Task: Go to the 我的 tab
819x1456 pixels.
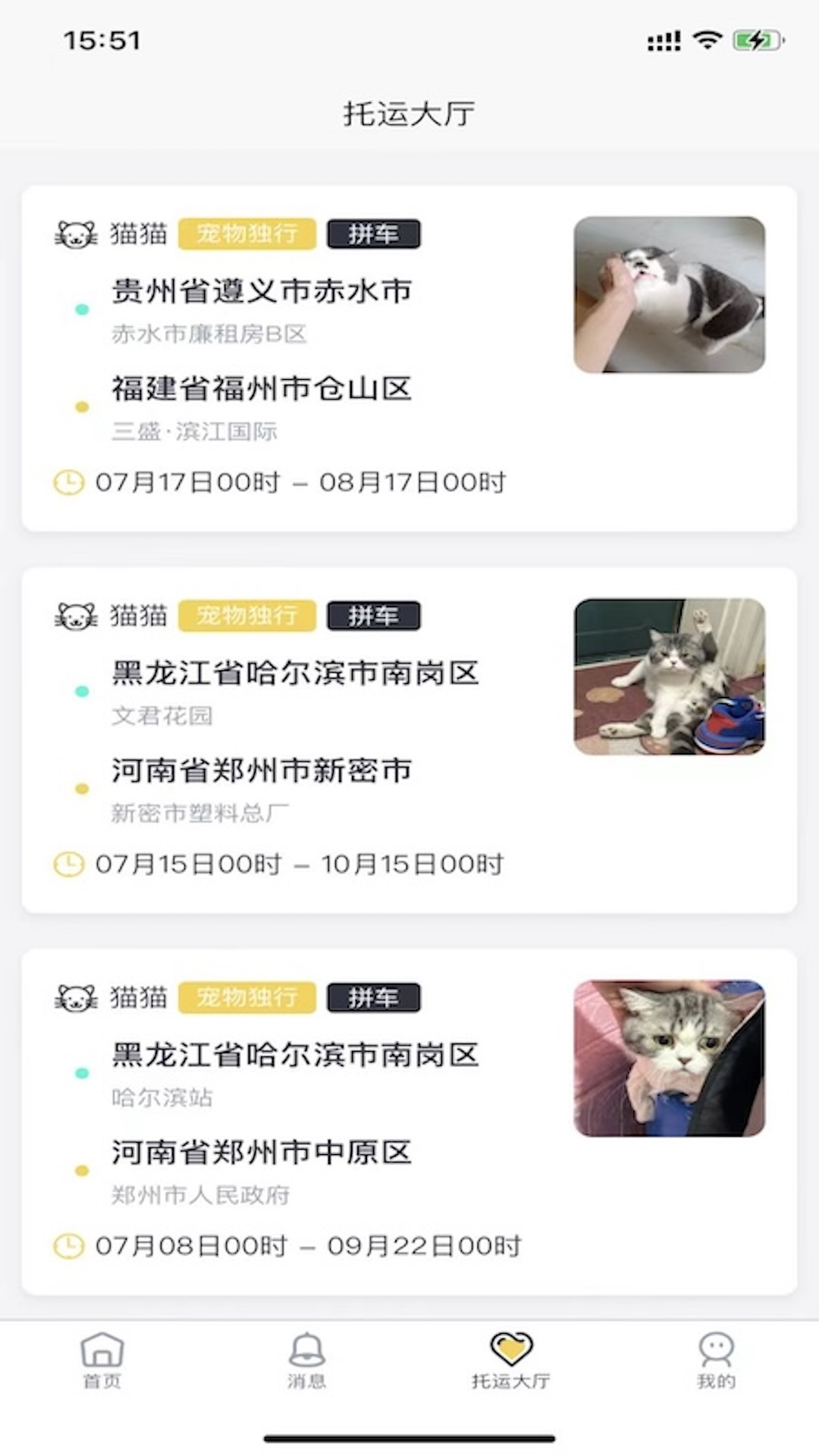Action: pyautogui.click(x=716, y=1360)
